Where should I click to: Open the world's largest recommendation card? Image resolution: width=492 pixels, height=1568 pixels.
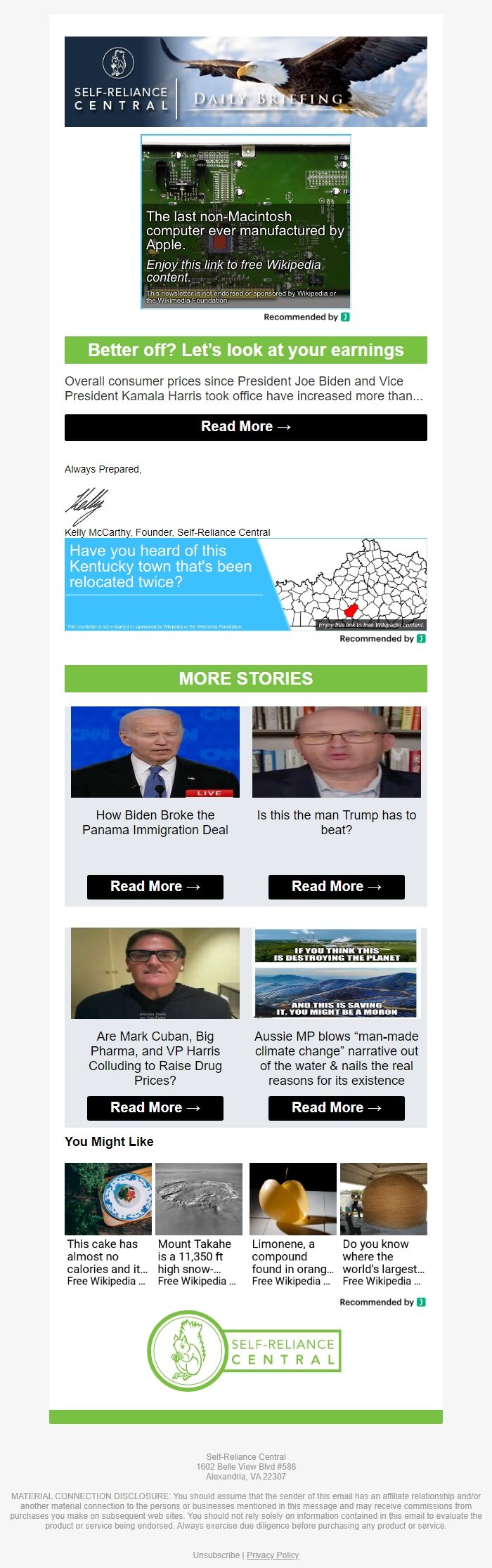pos(383,1226)
